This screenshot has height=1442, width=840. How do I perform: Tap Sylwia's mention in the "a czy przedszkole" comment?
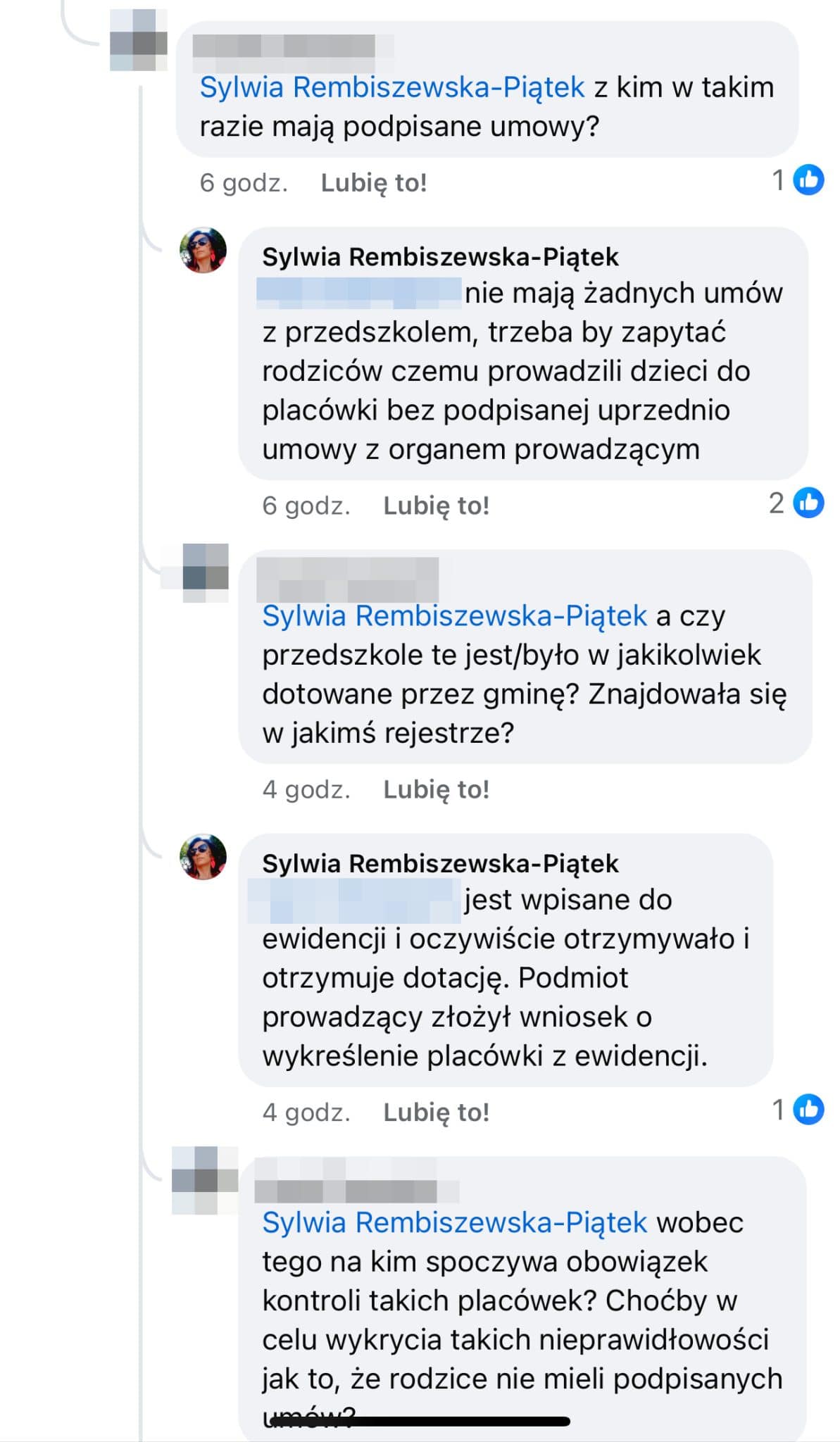(454, 616)
